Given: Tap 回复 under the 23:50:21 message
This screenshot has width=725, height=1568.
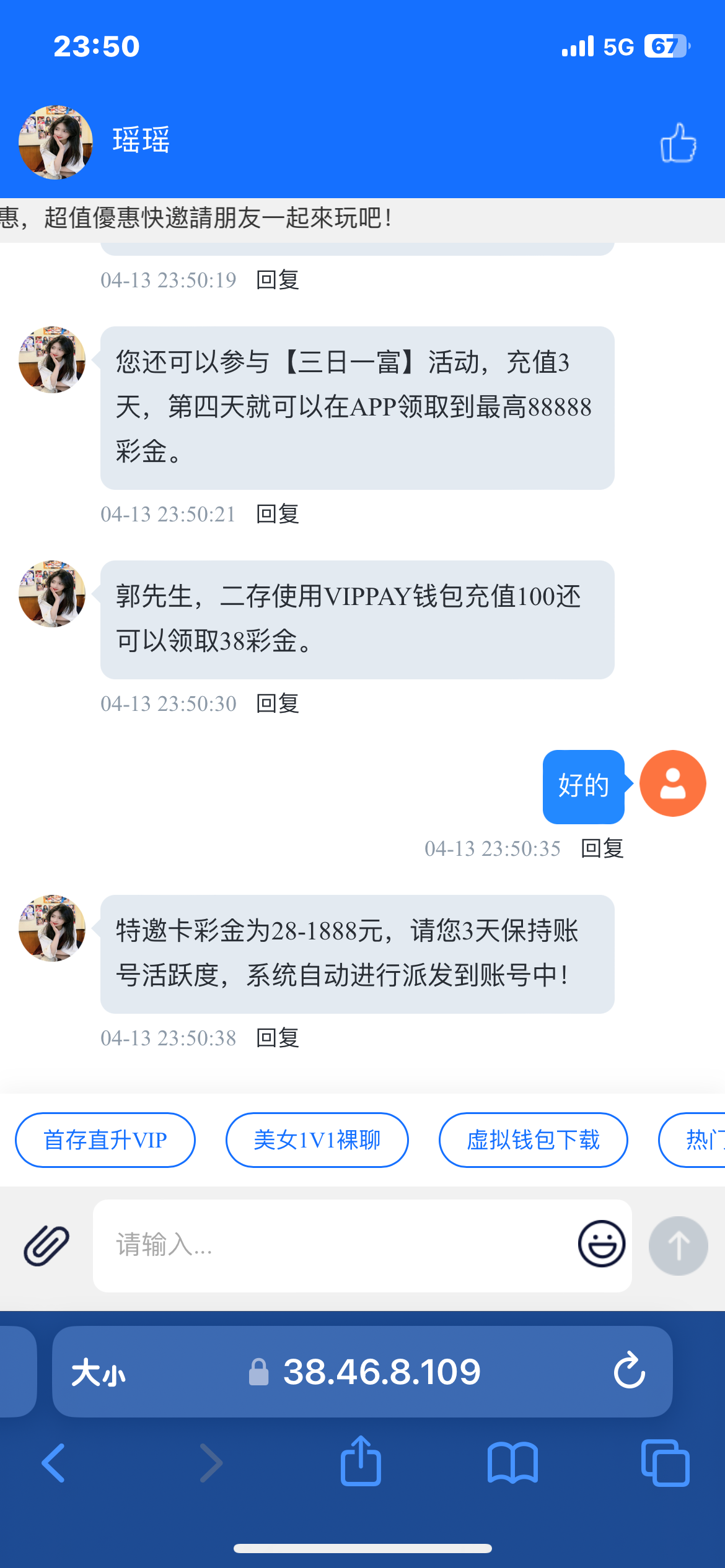Looking at the screenshot, I should pyautogui.click(x=278, y=514).
